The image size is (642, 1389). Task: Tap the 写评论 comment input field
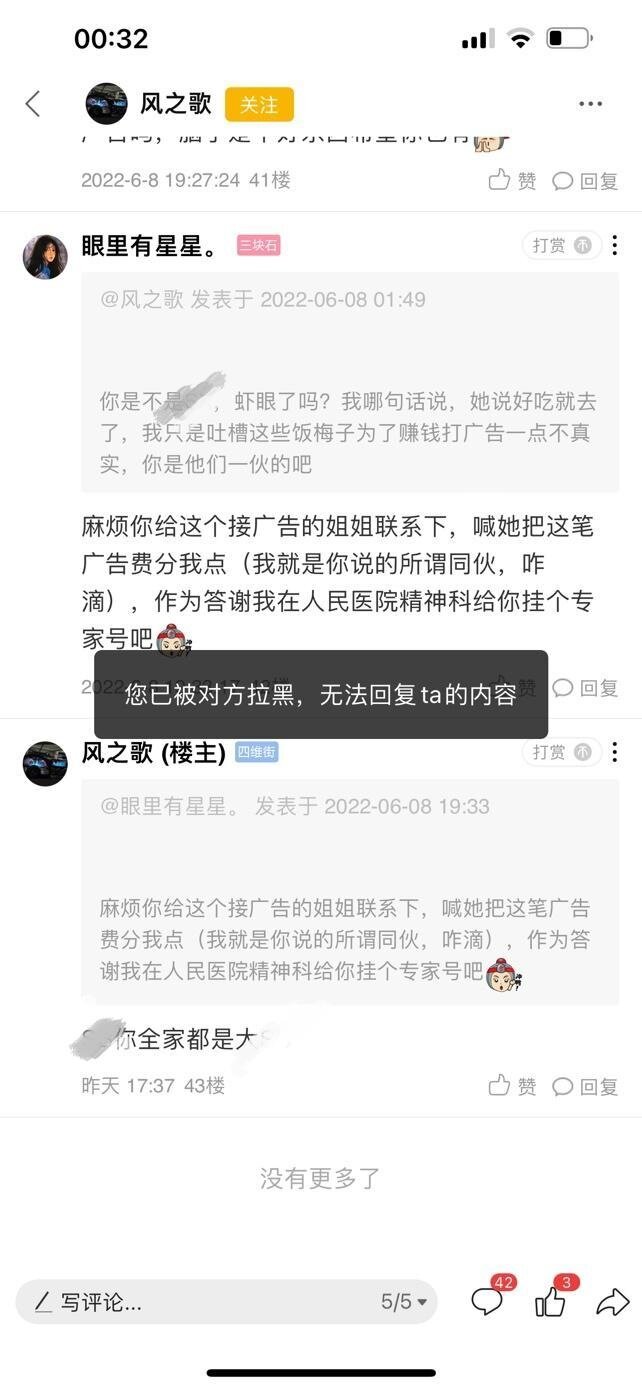(200, 1302)
